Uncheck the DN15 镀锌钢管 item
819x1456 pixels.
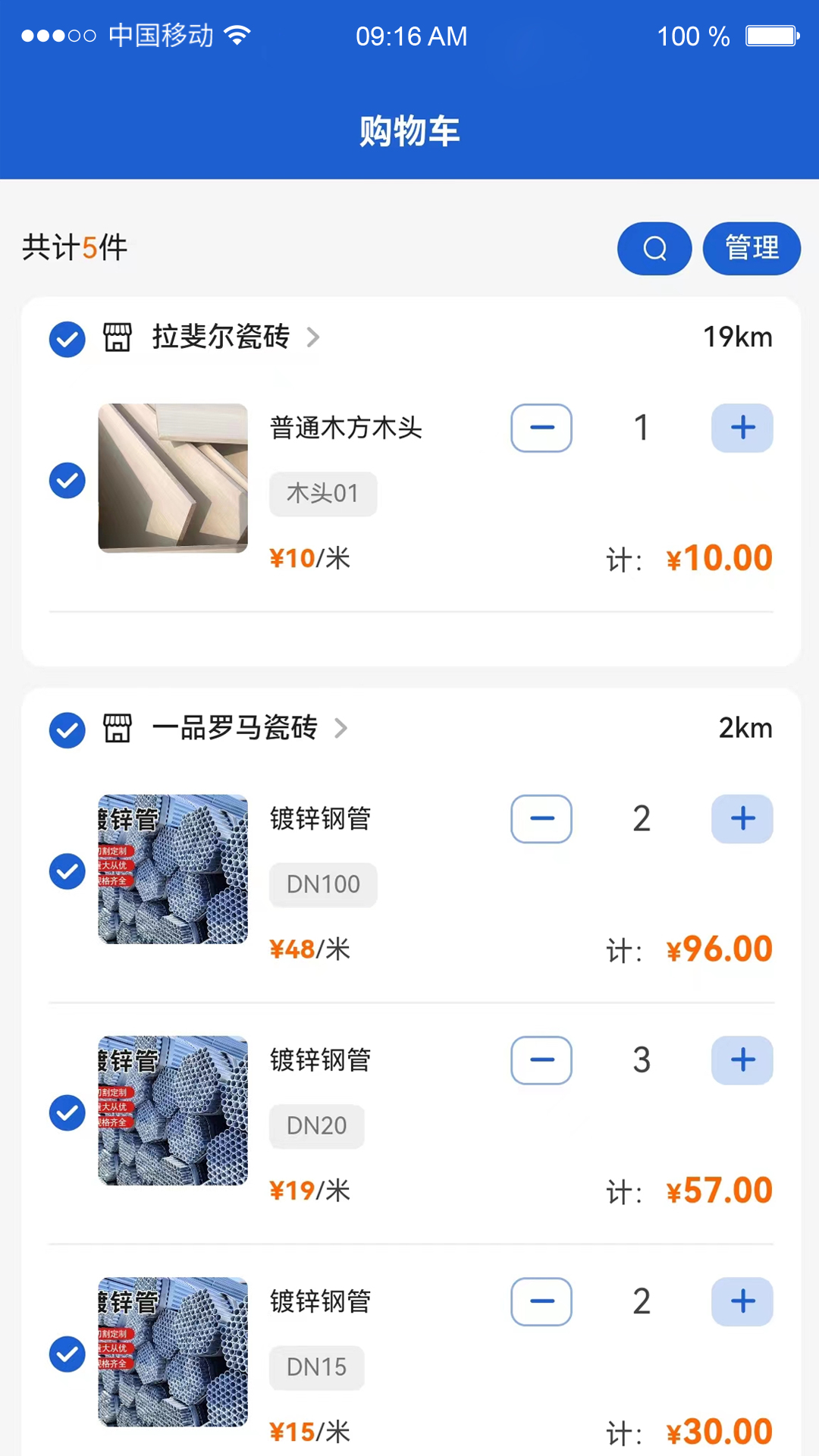point(67,1354)
